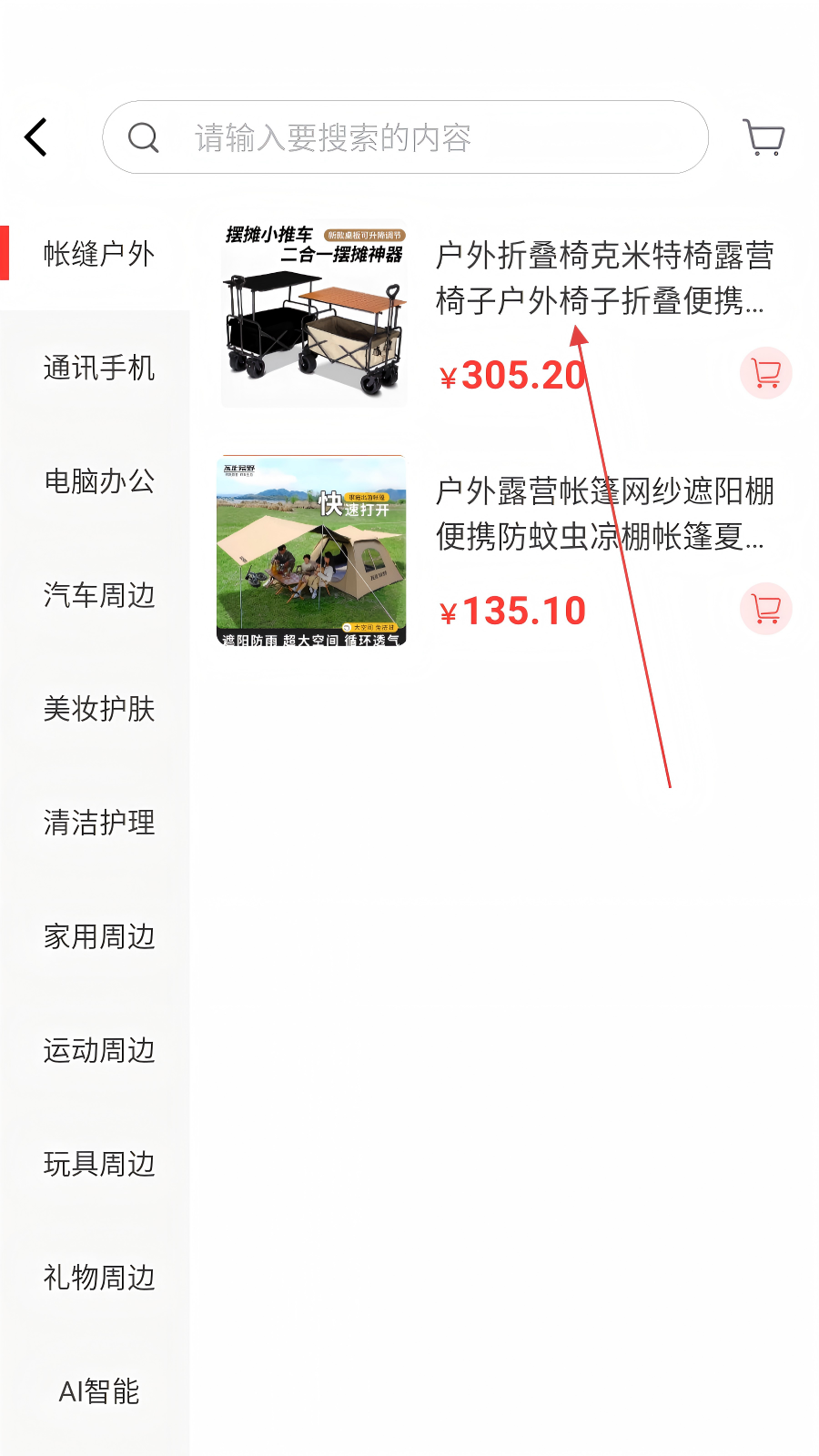Image resolution: width=819 pixels, height=1456 pixels.
Task: Switch to 通讯手机 category
Action: click(98, 368)
